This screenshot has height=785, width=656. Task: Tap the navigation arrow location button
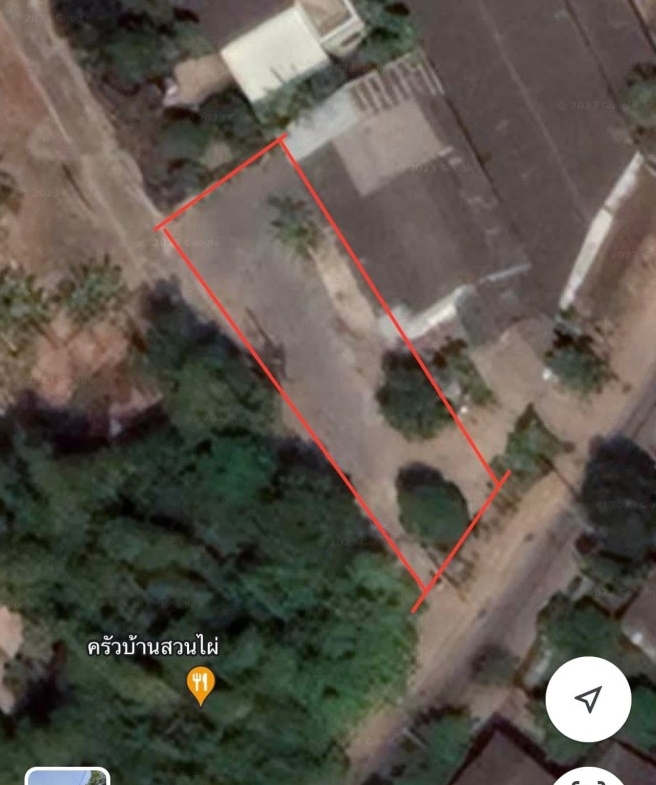(589, 699)
